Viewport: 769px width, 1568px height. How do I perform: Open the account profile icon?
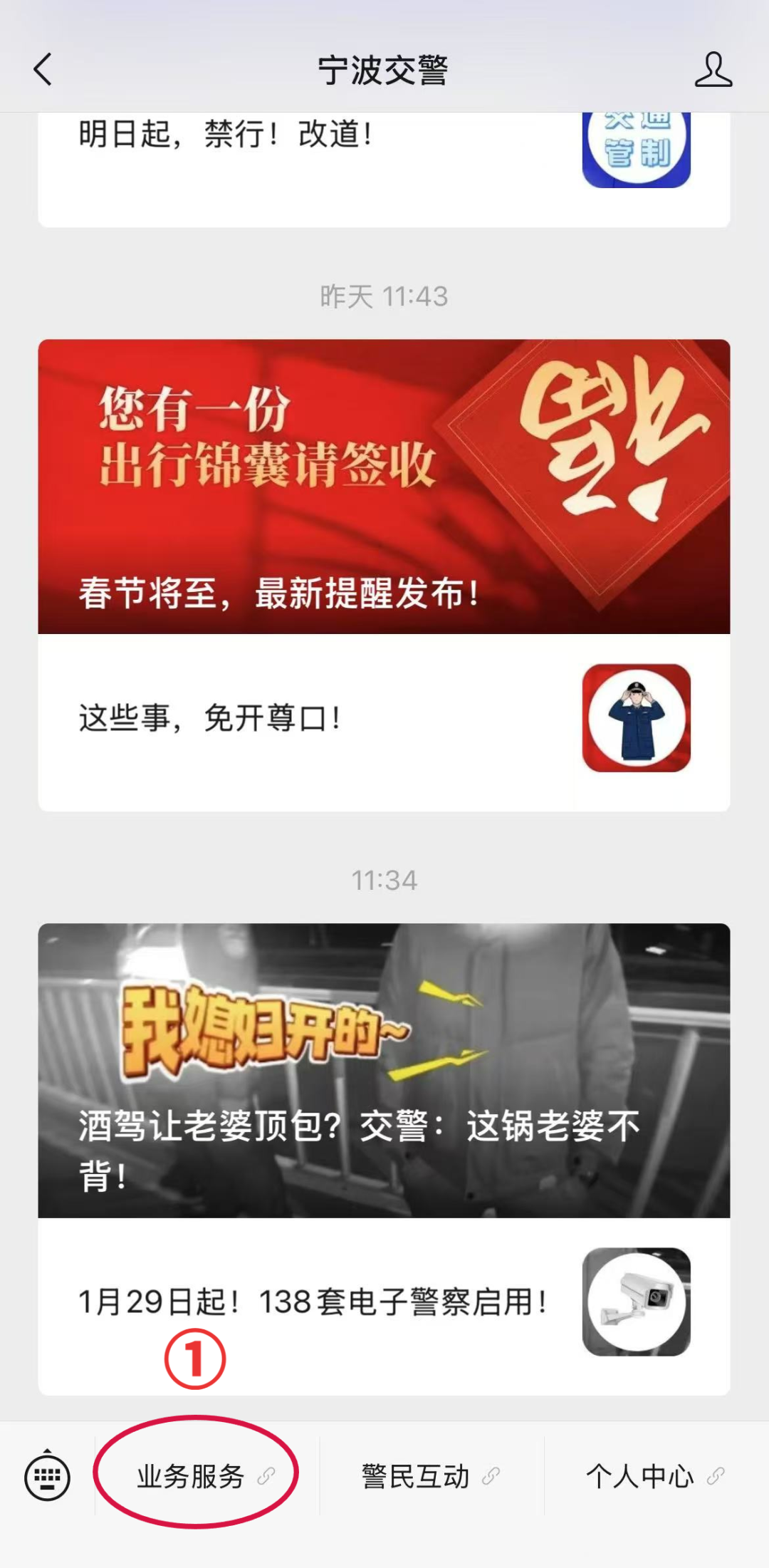[713, 70]
